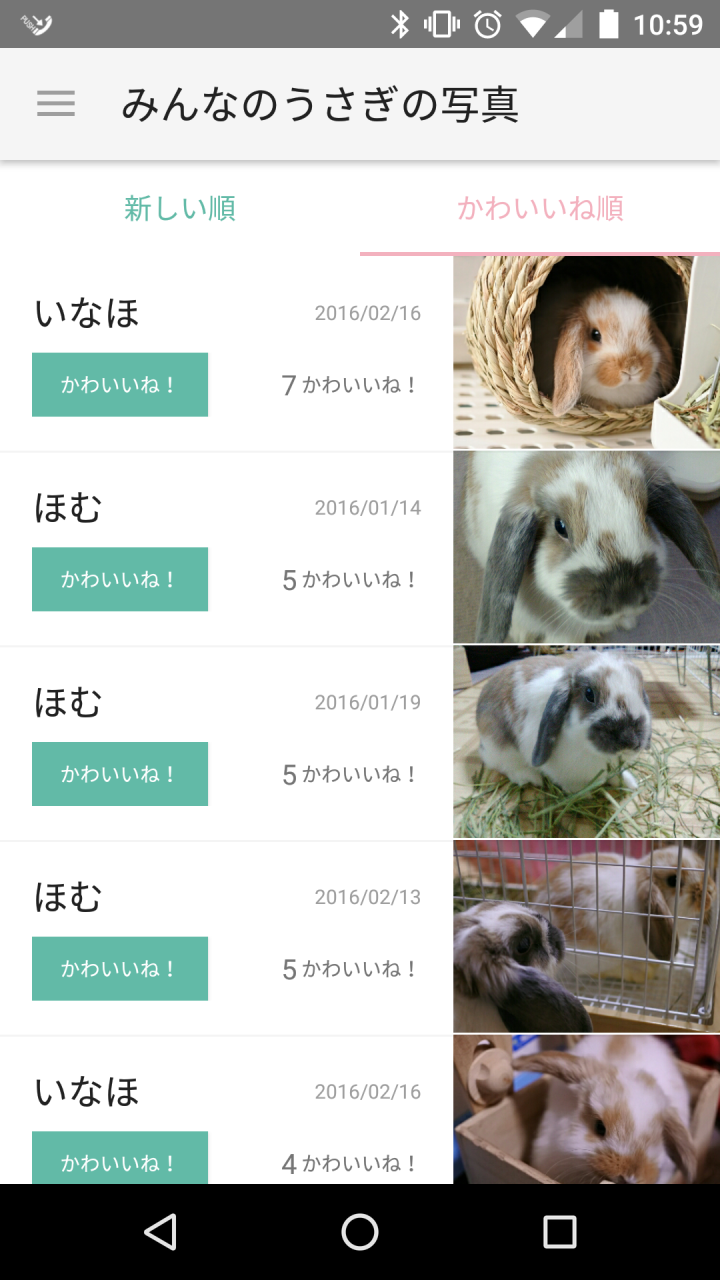720x1280 pixels.
Task: Switch to the 新しい順 tab
Action: (x=180, y=210)
